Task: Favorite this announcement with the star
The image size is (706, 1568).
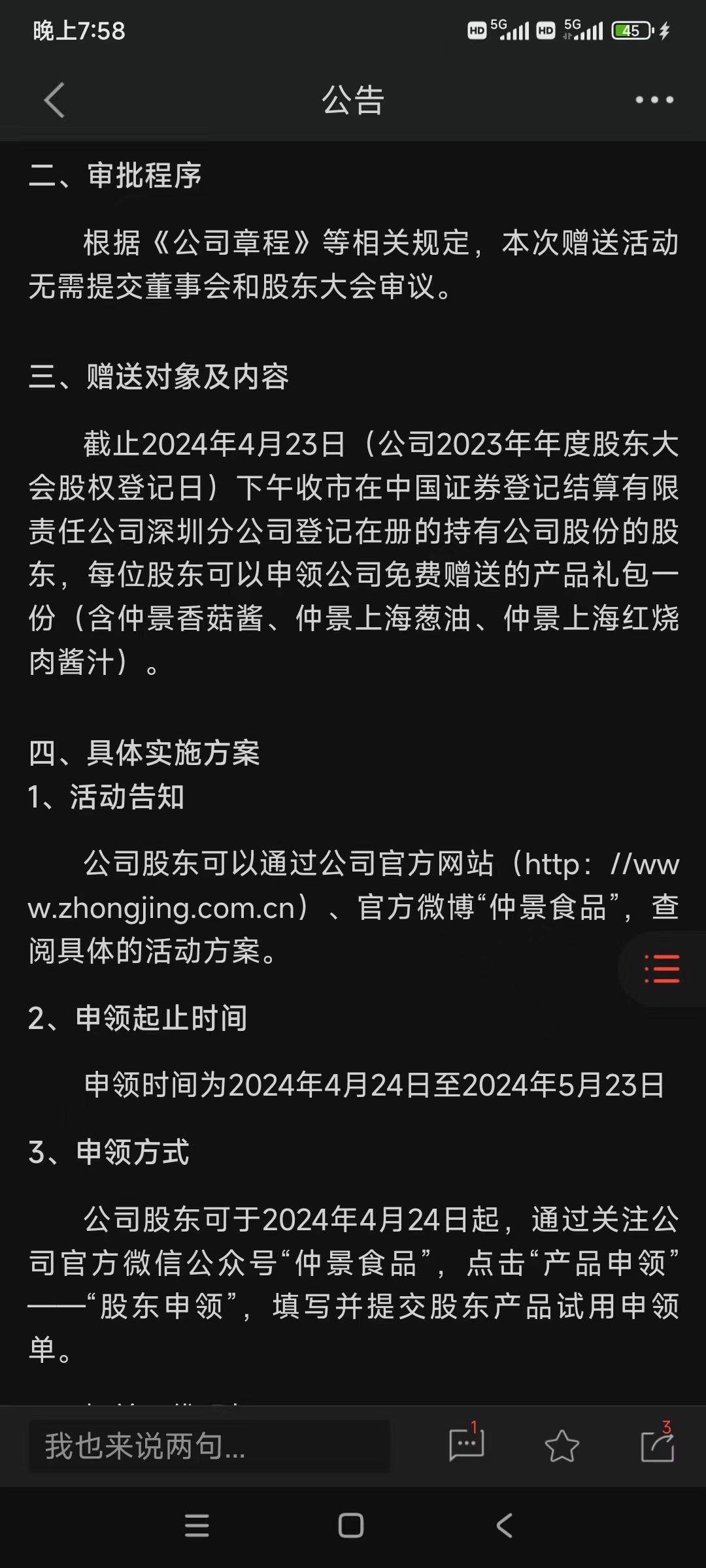Action: [x=562, y=1446]
